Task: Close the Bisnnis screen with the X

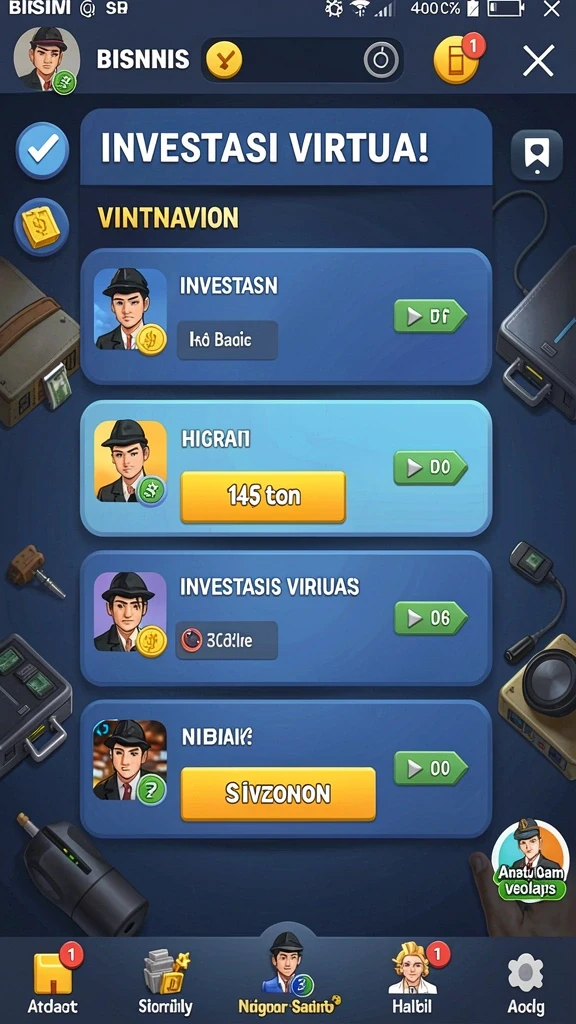Action: [x=538, y=61]
